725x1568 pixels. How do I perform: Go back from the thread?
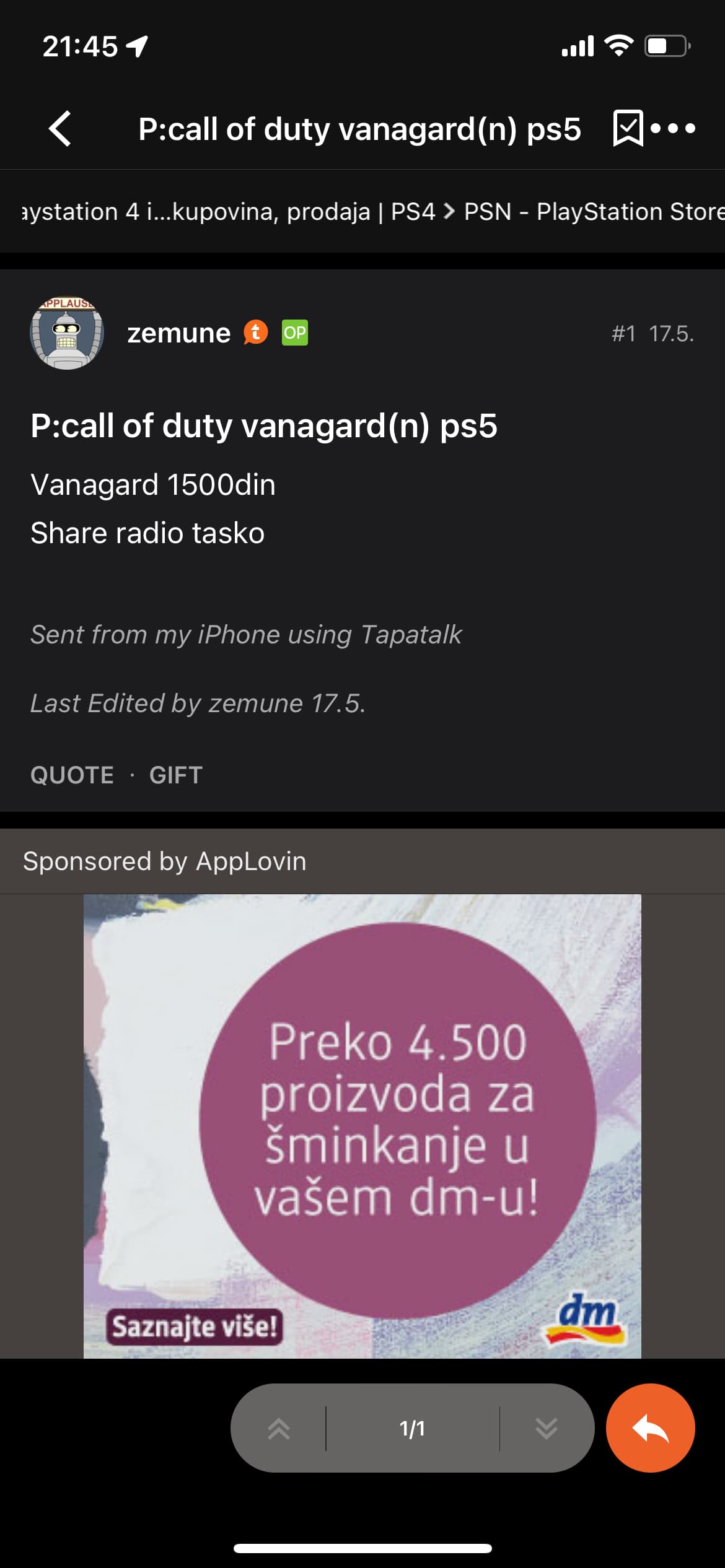(60, 129)
